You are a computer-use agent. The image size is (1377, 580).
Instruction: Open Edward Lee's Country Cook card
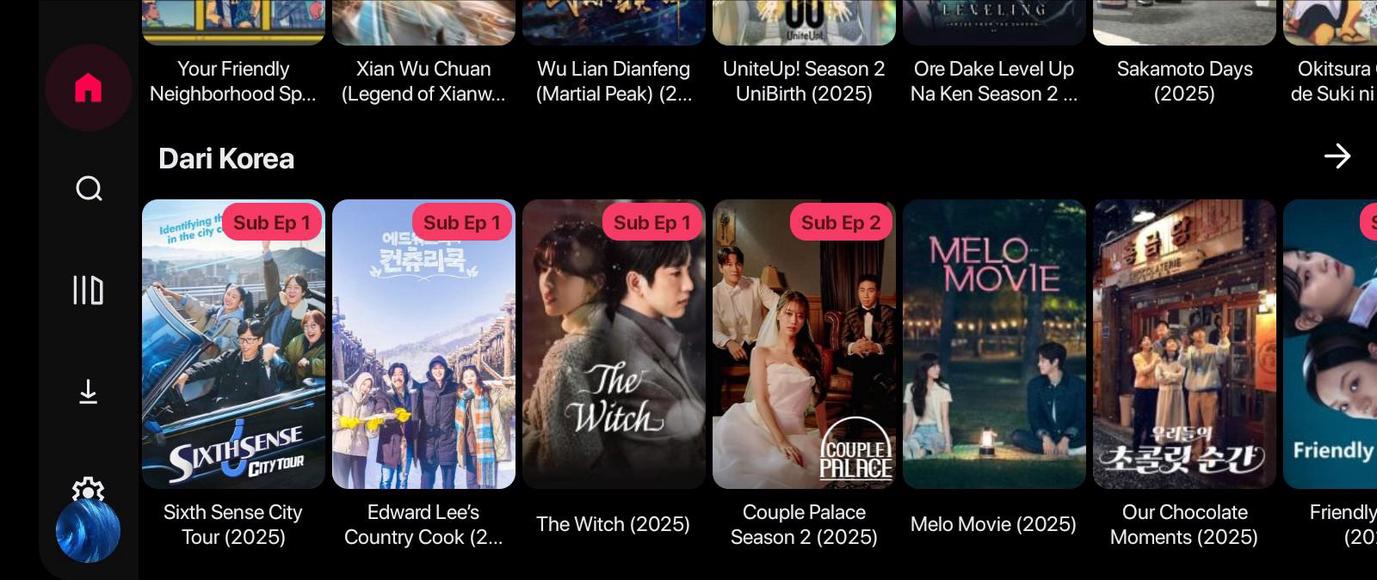(x=423, y=344)
